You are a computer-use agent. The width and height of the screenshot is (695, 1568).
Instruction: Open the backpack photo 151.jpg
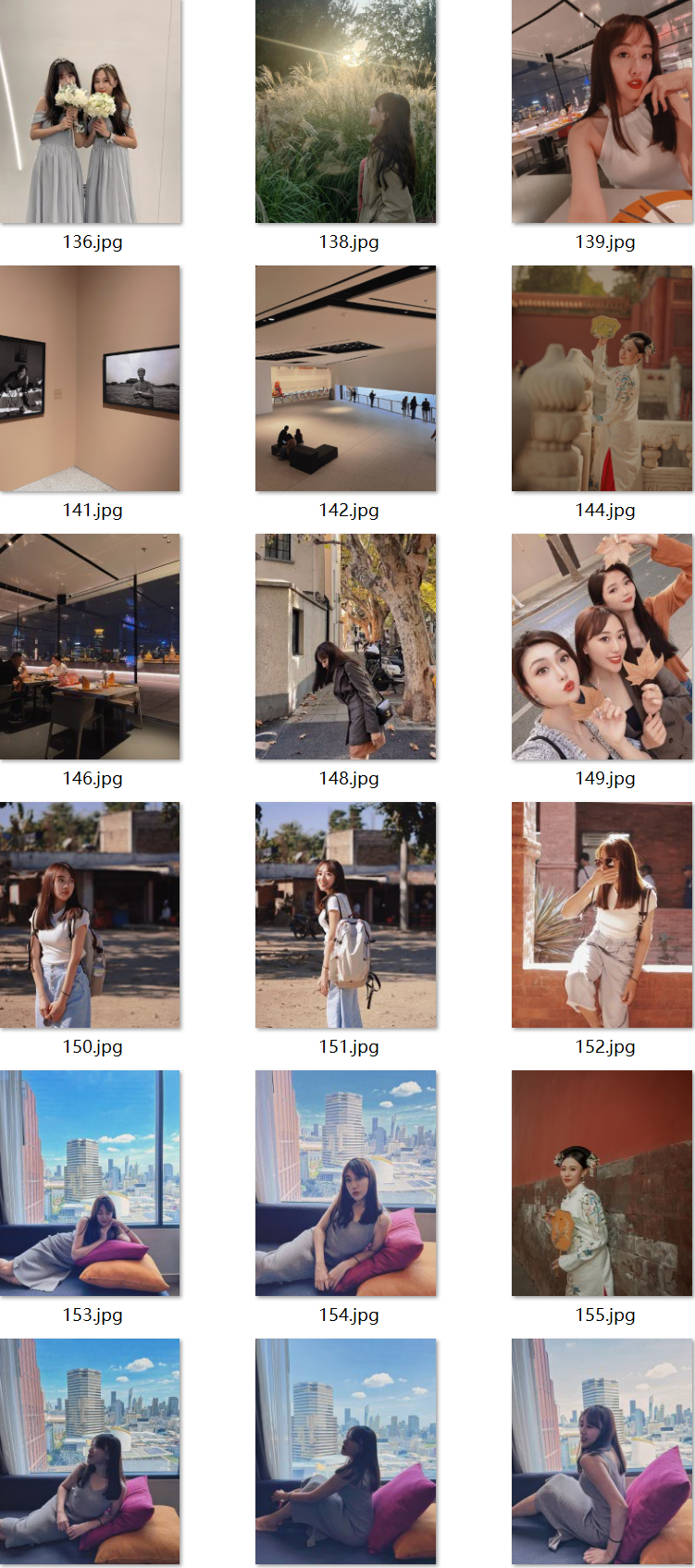point(345,915)
